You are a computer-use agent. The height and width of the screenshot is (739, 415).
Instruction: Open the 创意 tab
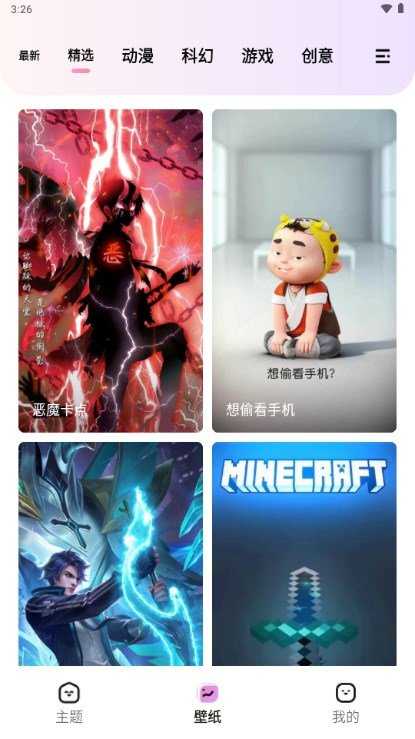click(x=317, y=56)
